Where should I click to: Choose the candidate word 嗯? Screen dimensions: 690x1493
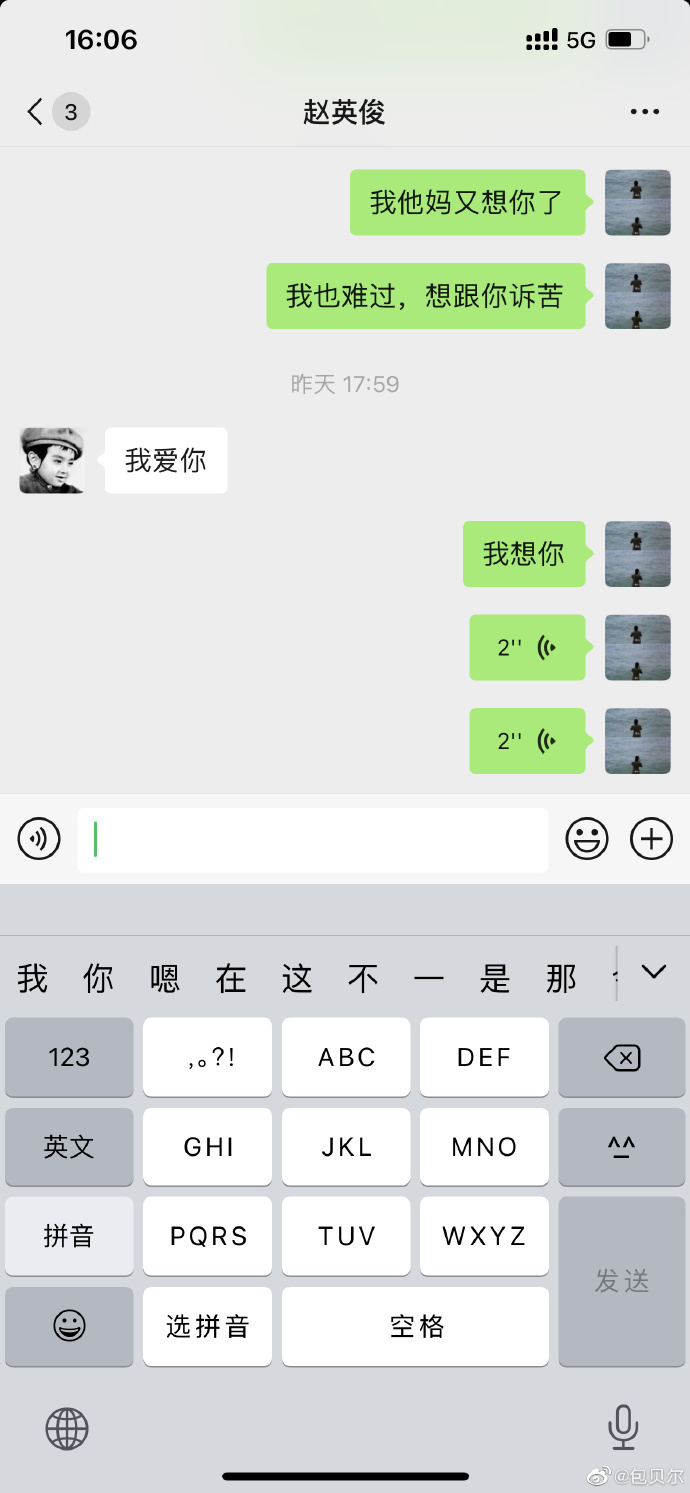[165, 978]
